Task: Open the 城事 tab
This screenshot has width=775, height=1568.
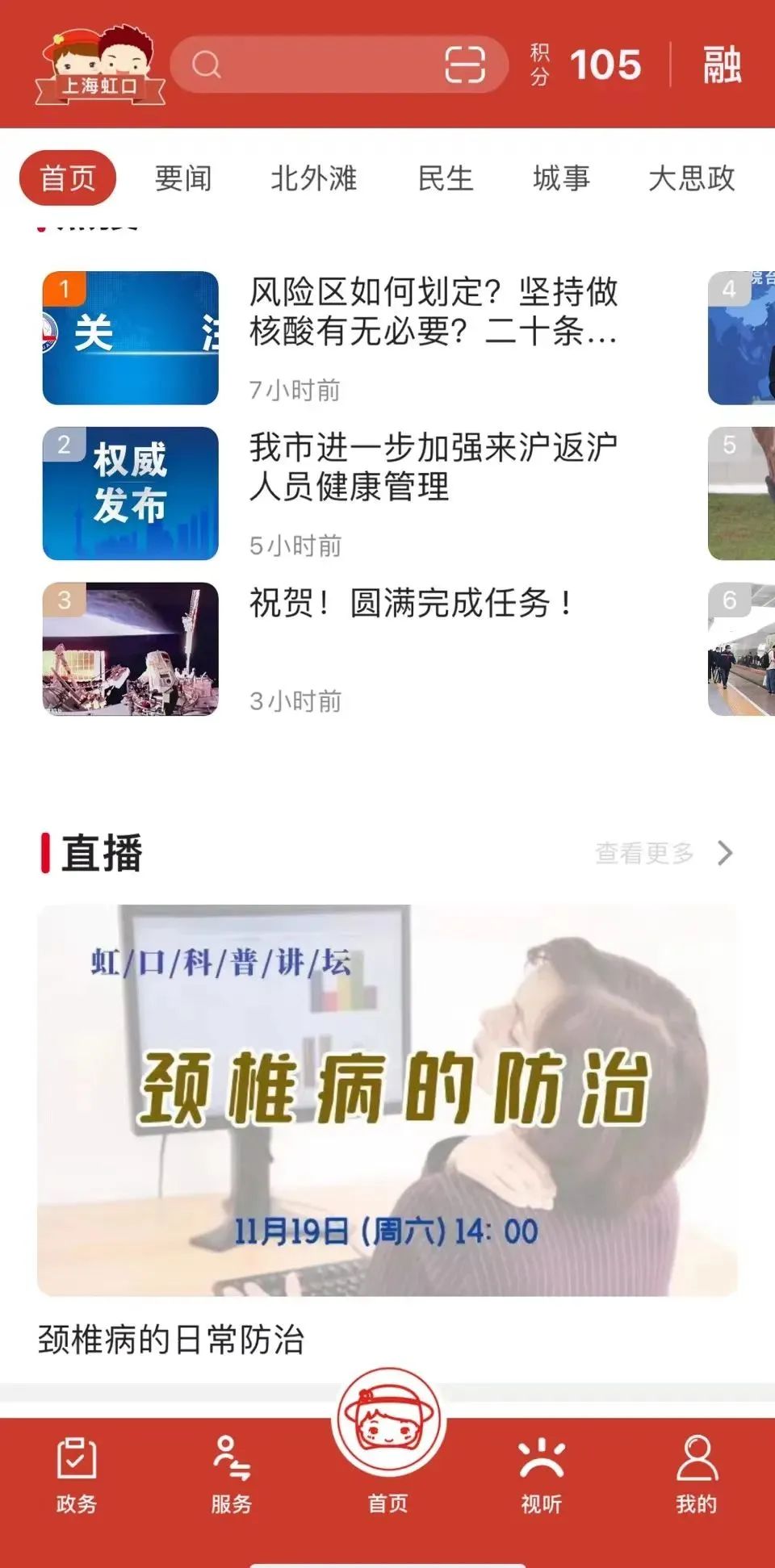Action: [x=561, y=178]
